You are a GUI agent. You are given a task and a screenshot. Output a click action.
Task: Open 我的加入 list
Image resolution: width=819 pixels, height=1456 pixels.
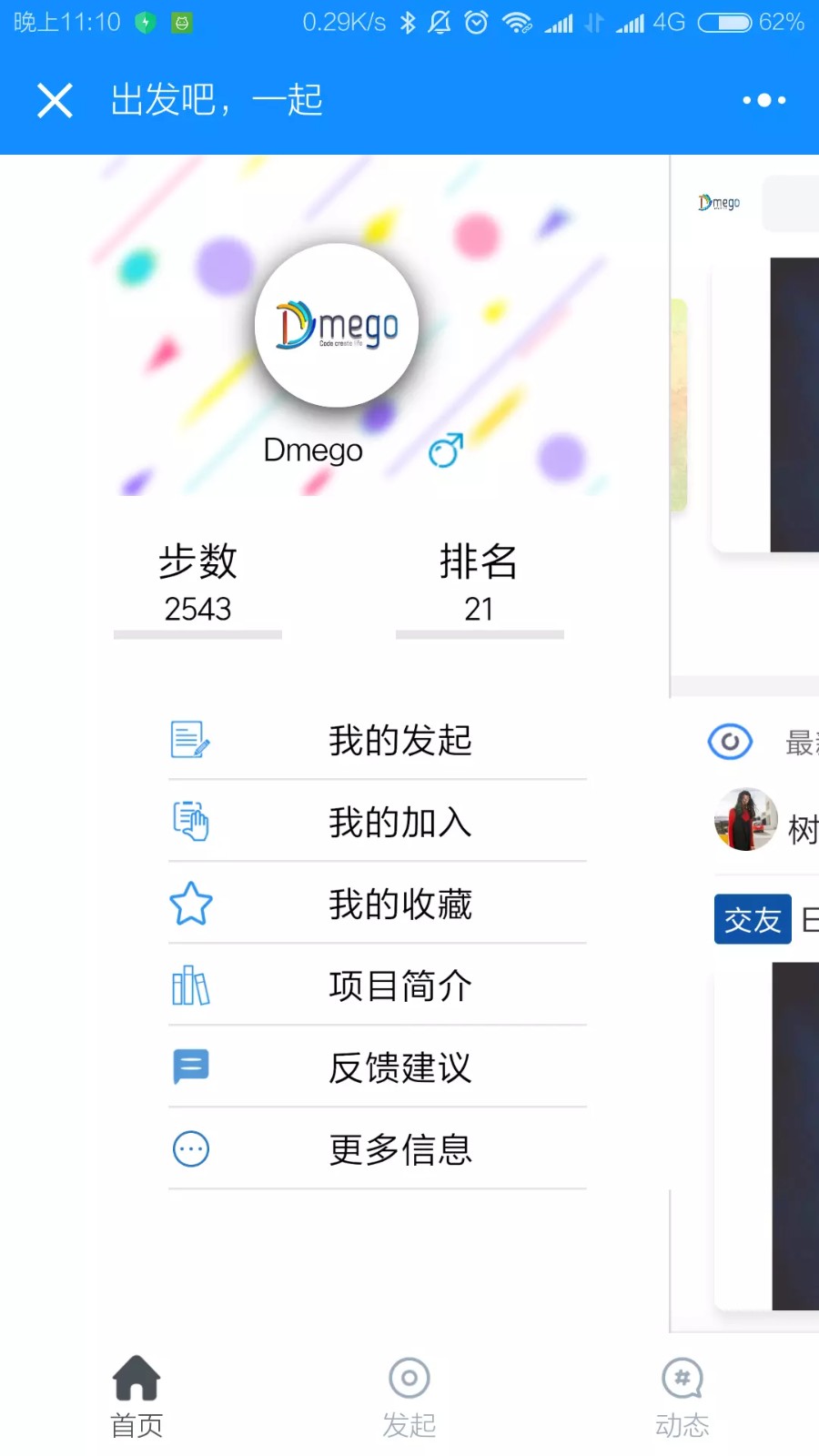[x=378, y=822]
